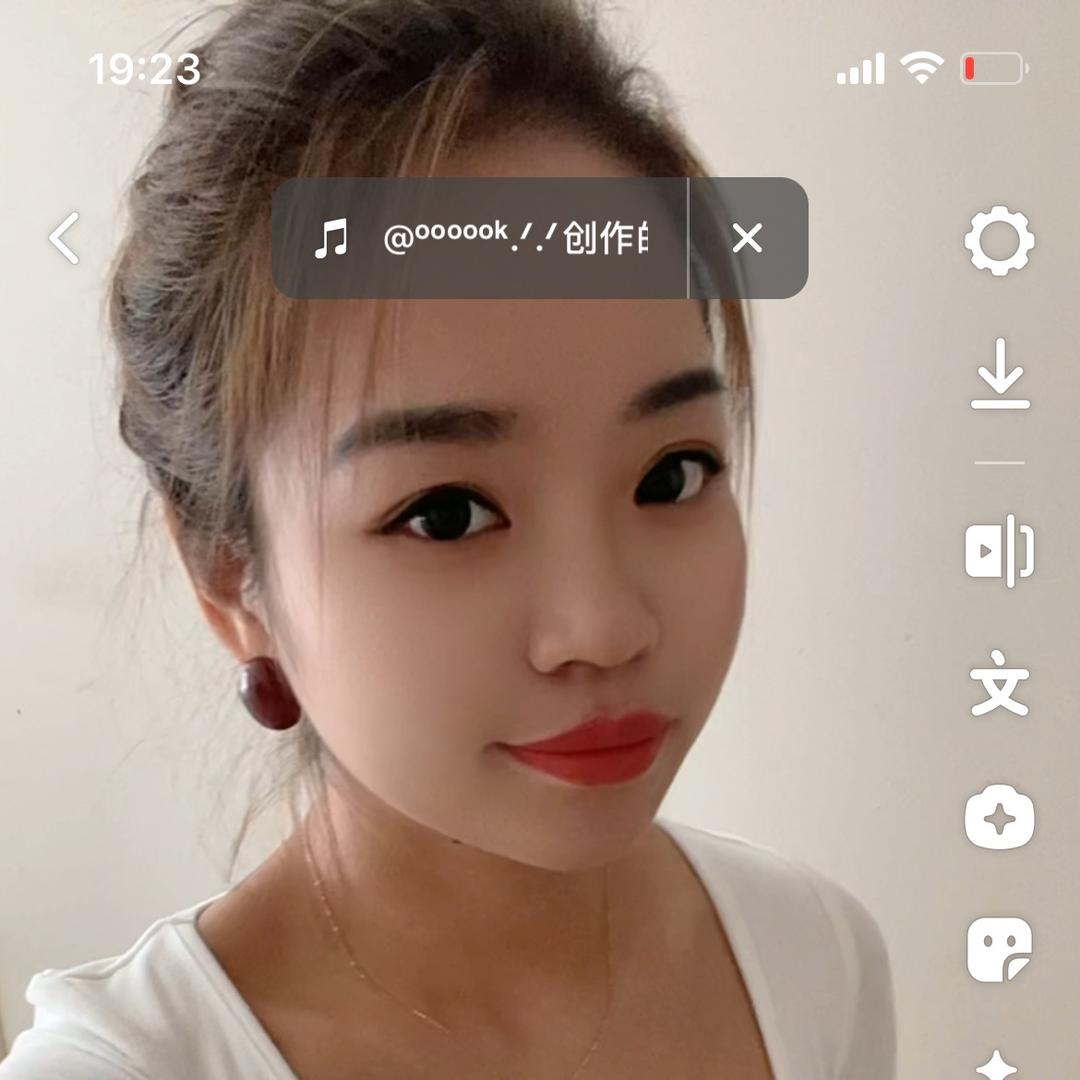Open the settings gear
Viewport: 1080px width, 1080px height.
coord(999,241)
